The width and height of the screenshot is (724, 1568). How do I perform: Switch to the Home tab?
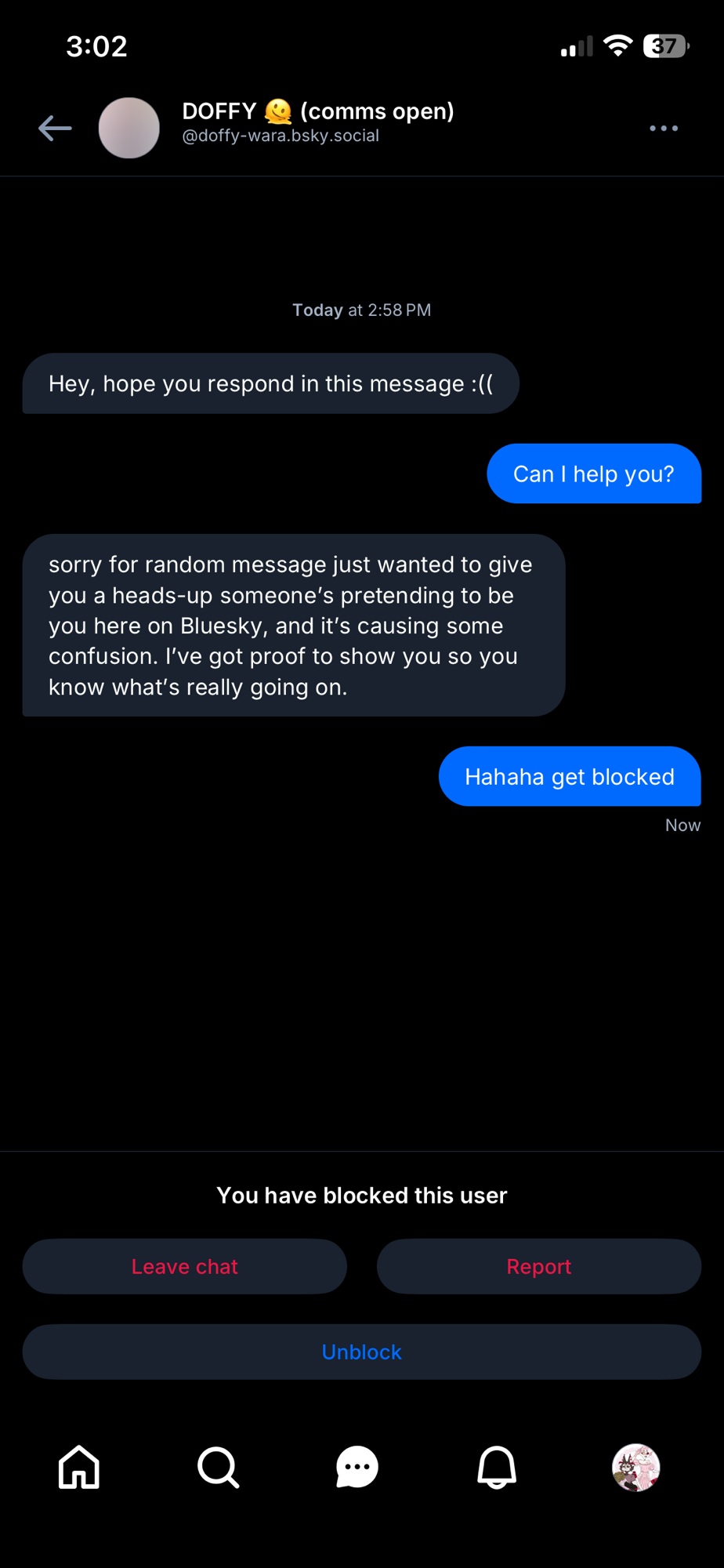click(79, 1467)
